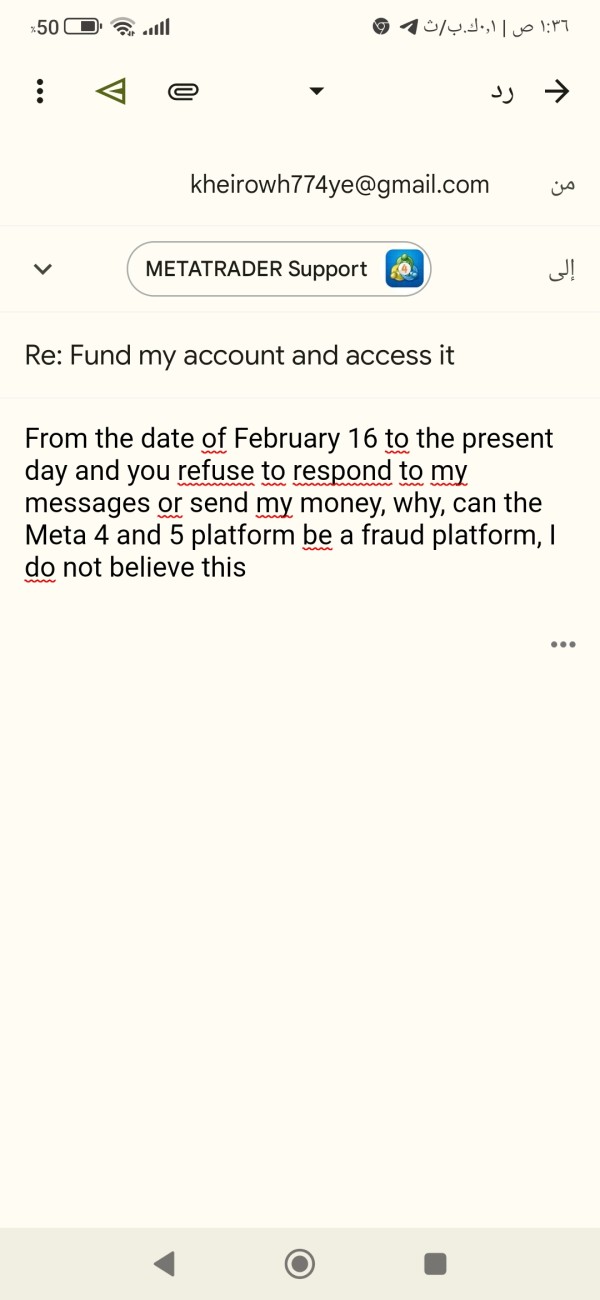Viewport: 600px width, 1300px height.
Task: Attach a file with the paperclip
Action: click(182, 92)
